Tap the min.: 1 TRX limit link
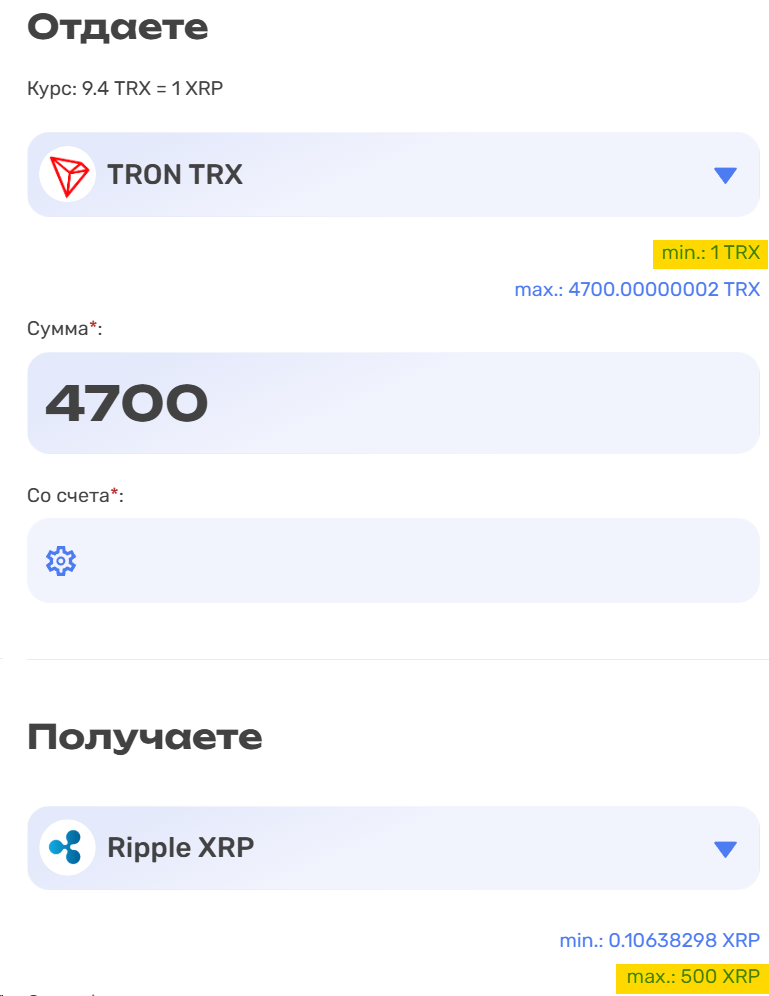The width and height of the screenshot is (769, 996). pyautogui.click(x=710, y=253)
